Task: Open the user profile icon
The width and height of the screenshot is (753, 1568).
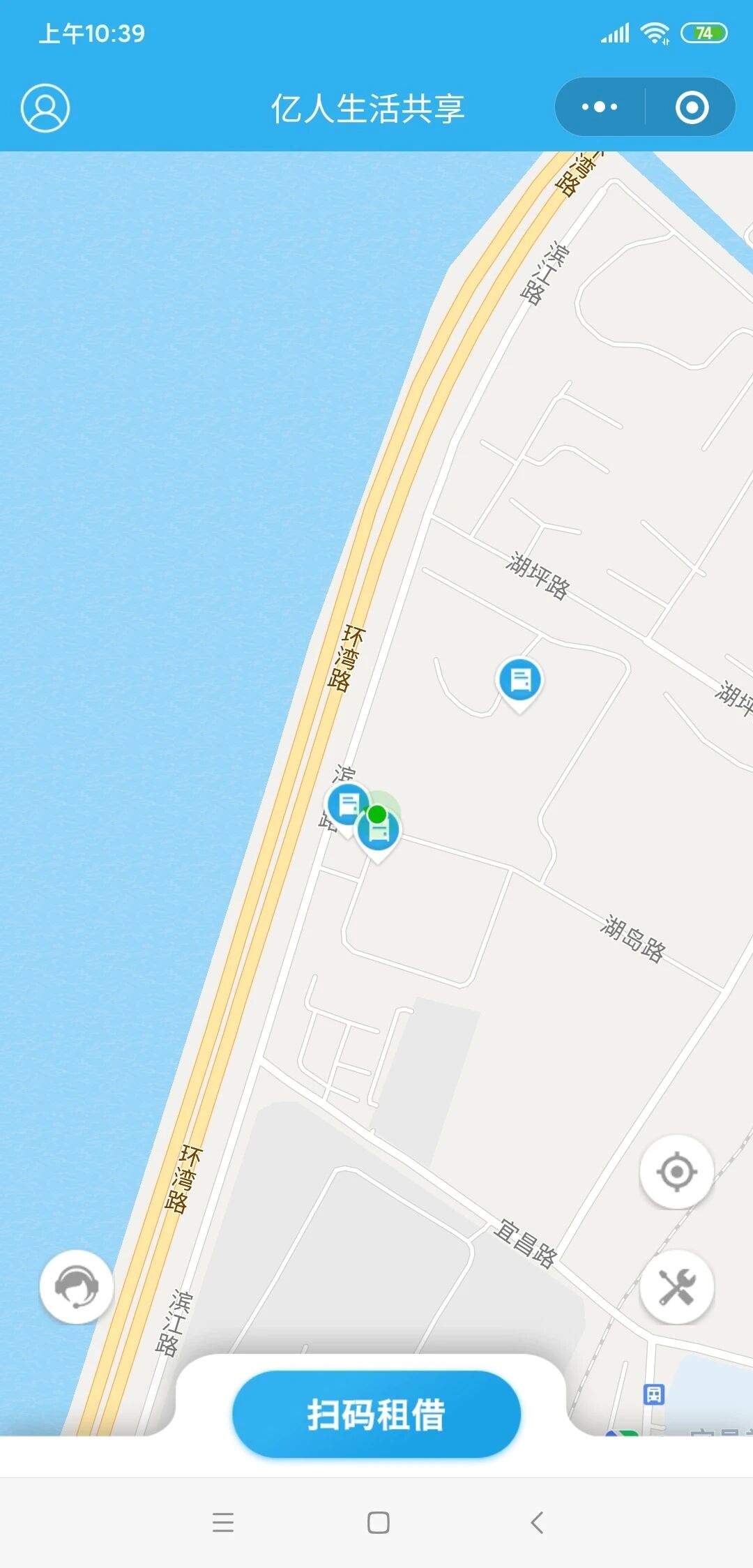Action: click(45, 108)
